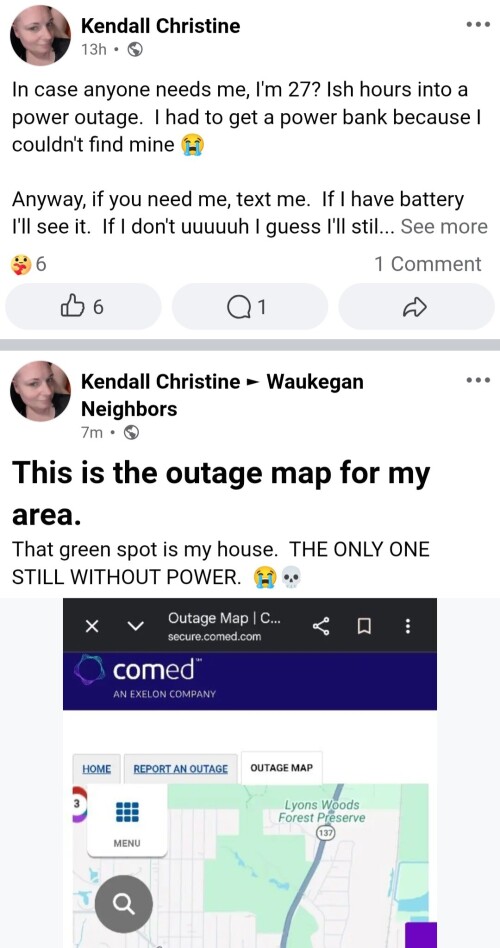Open overflow menu on the Waukegan Neighbors post
This screenshot has width=500, height=948.
tap(476, 380)
